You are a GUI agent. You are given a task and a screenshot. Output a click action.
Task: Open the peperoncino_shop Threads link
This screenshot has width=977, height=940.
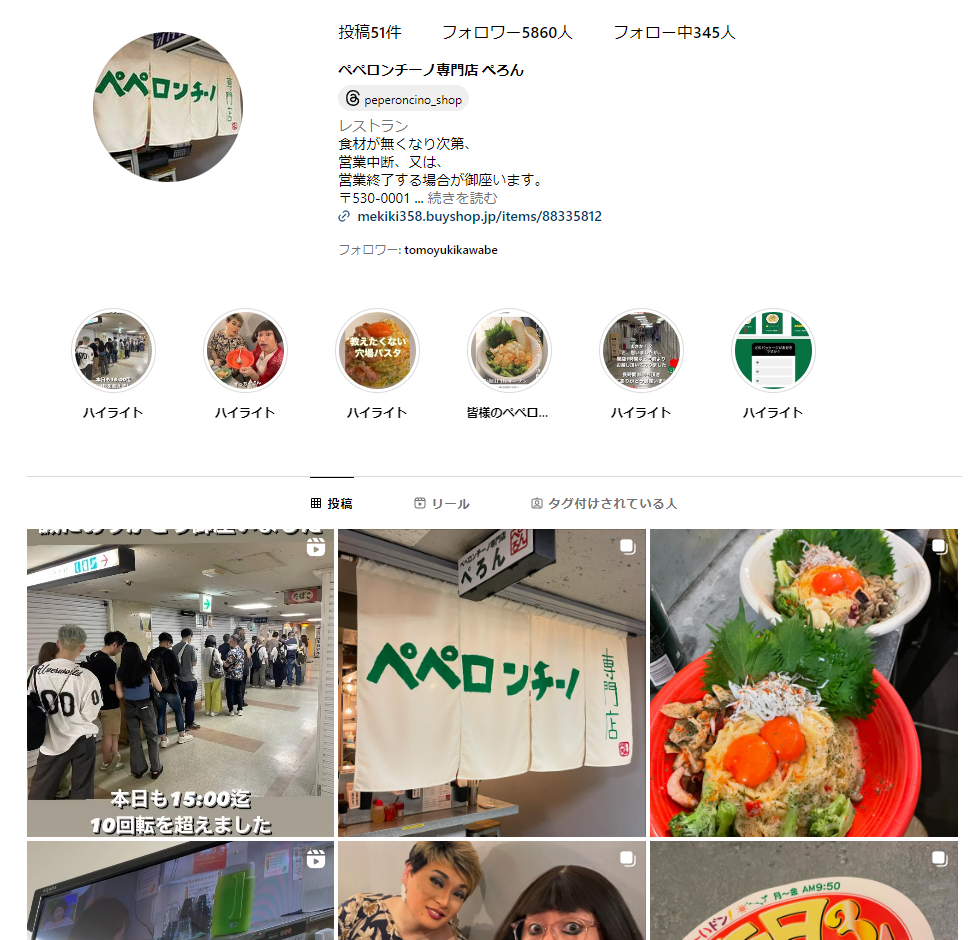click(404, 99)
